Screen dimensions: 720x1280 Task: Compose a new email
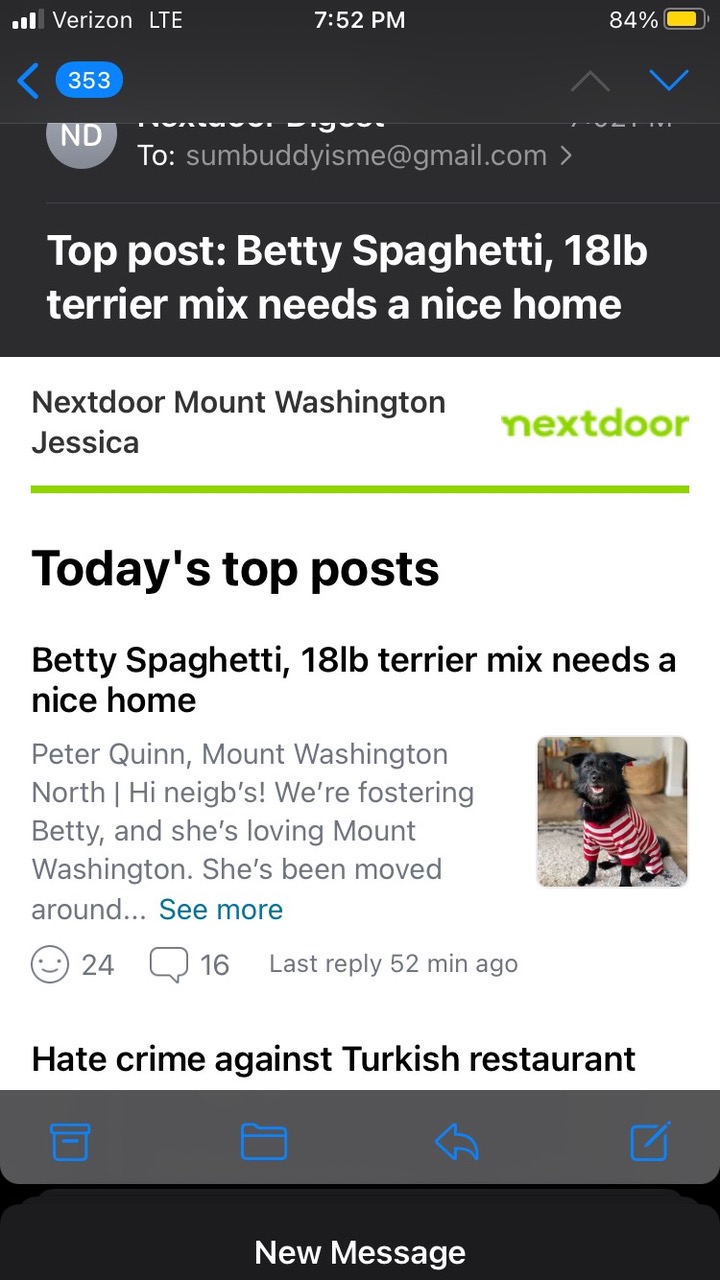click(650, 1141)
